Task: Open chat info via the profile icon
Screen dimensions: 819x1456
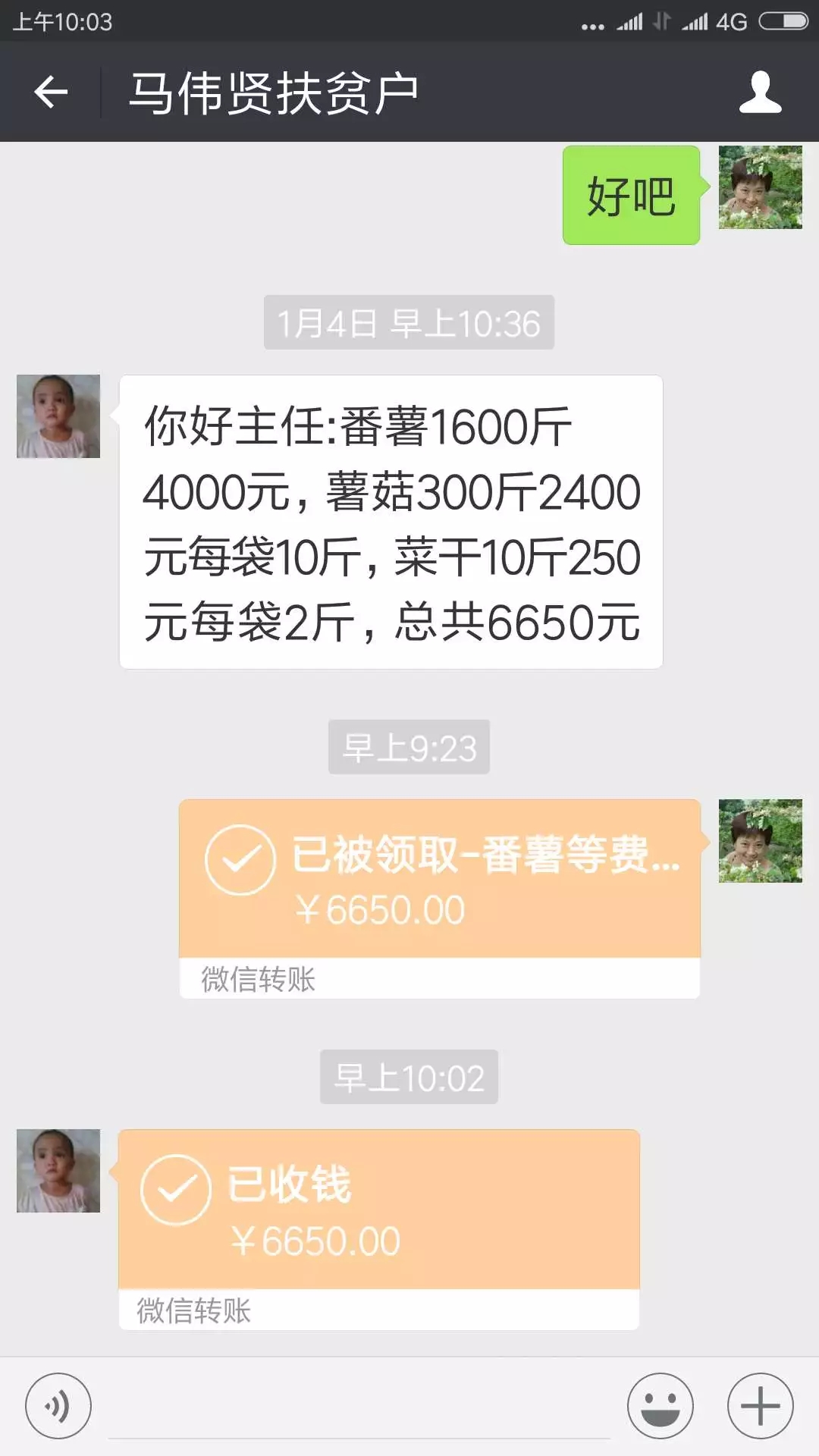Action: pyautogui.click(x=760, y=93)
